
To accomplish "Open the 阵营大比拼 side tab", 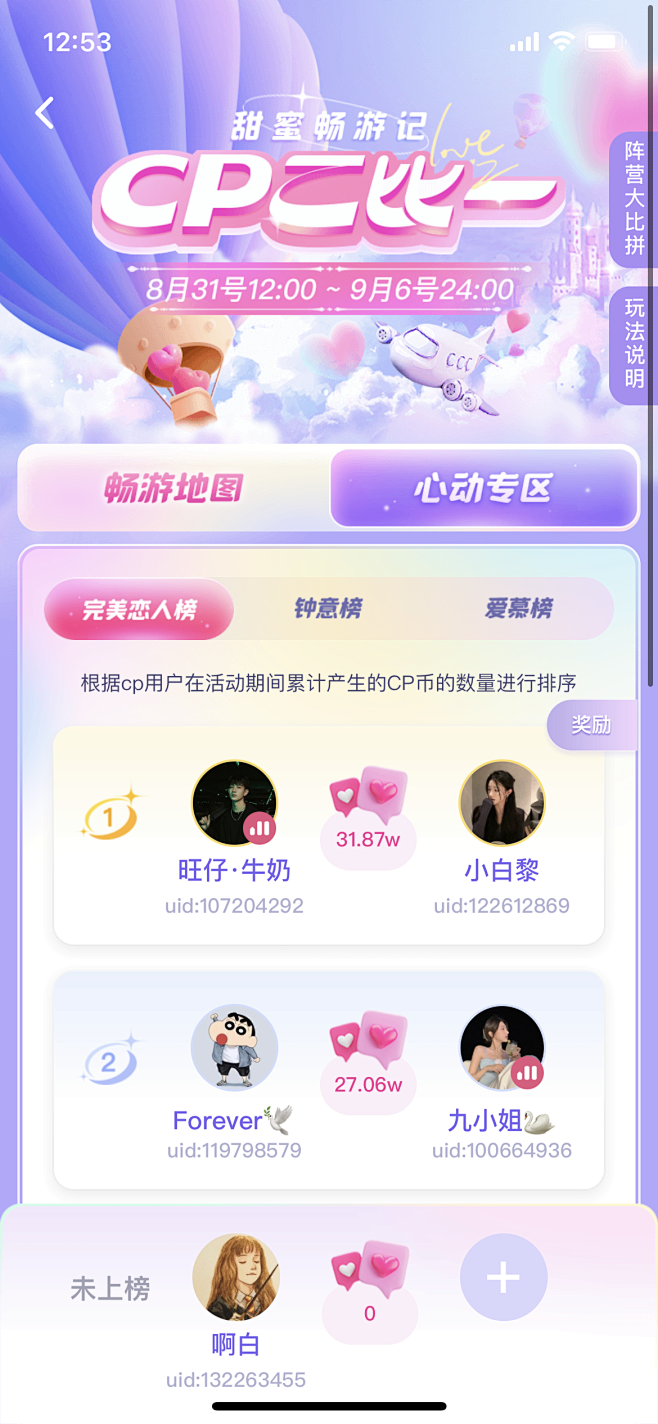I will tap(634, 199).
